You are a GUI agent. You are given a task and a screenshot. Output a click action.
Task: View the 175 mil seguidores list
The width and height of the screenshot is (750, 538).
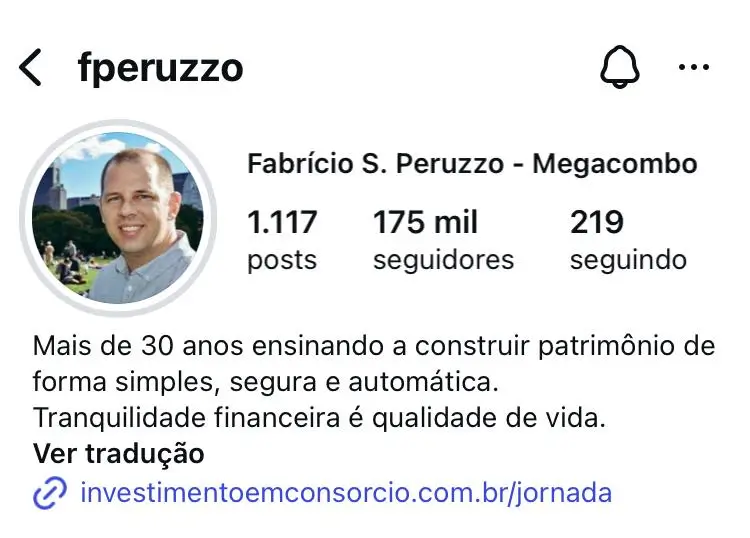point(442,240)
